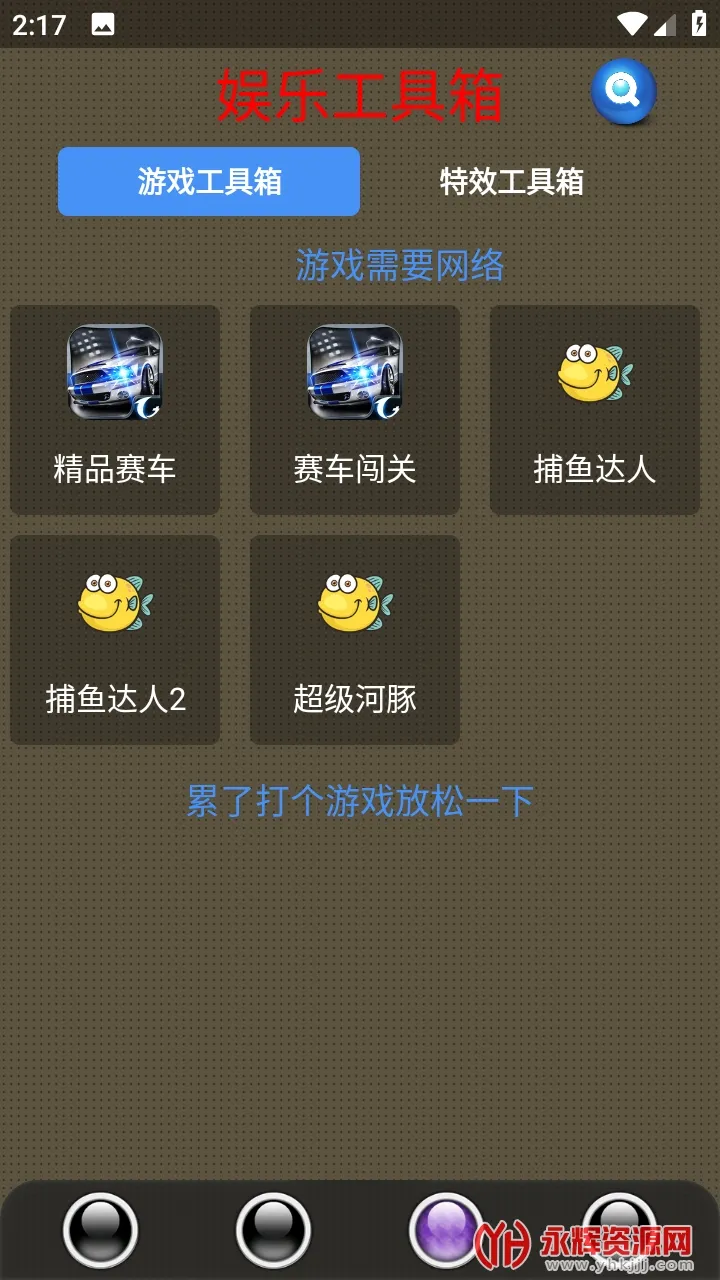720x1280 pixels.
Task: Launch the 赛车闯关 car game icon
Action: (354, 375)
